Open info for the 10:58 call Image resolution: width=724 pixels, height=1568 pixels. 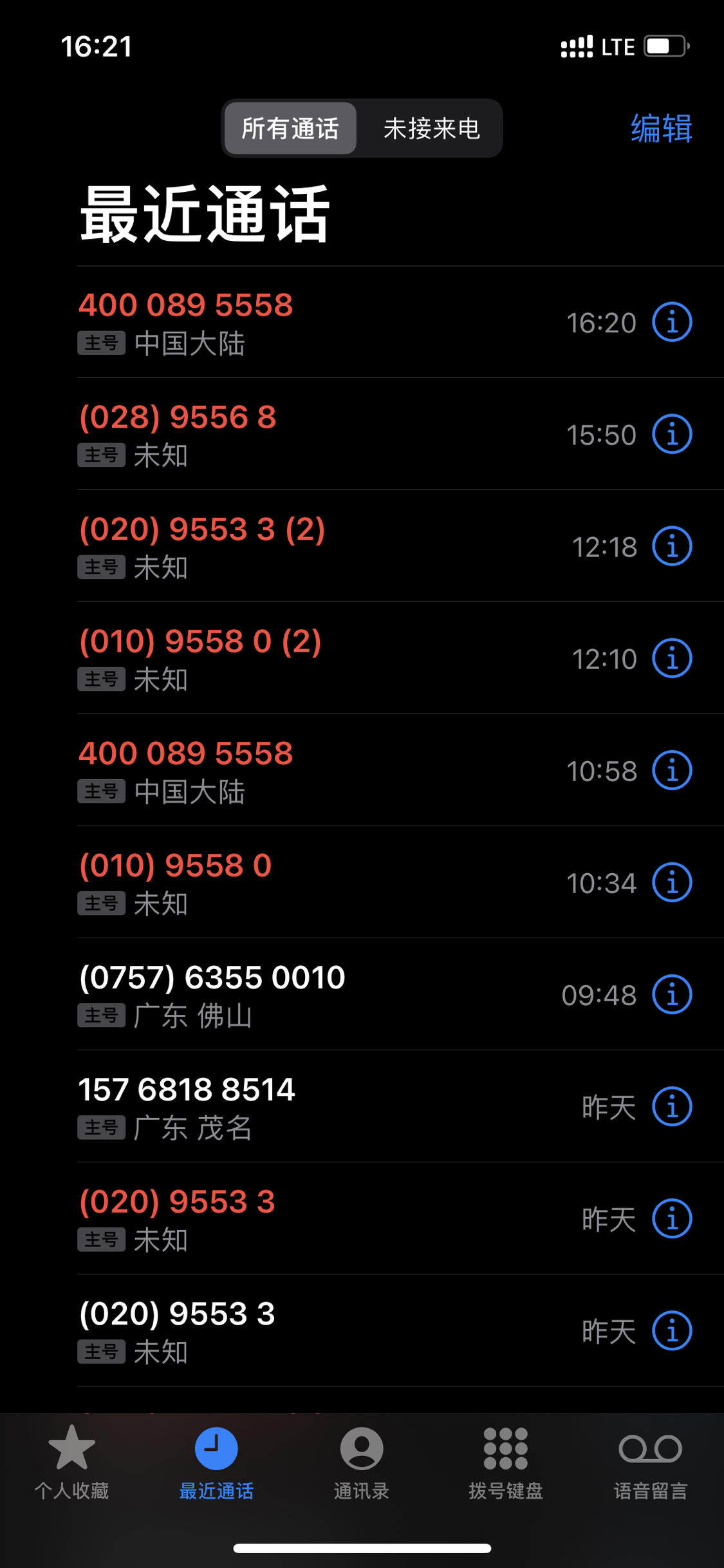672,770
